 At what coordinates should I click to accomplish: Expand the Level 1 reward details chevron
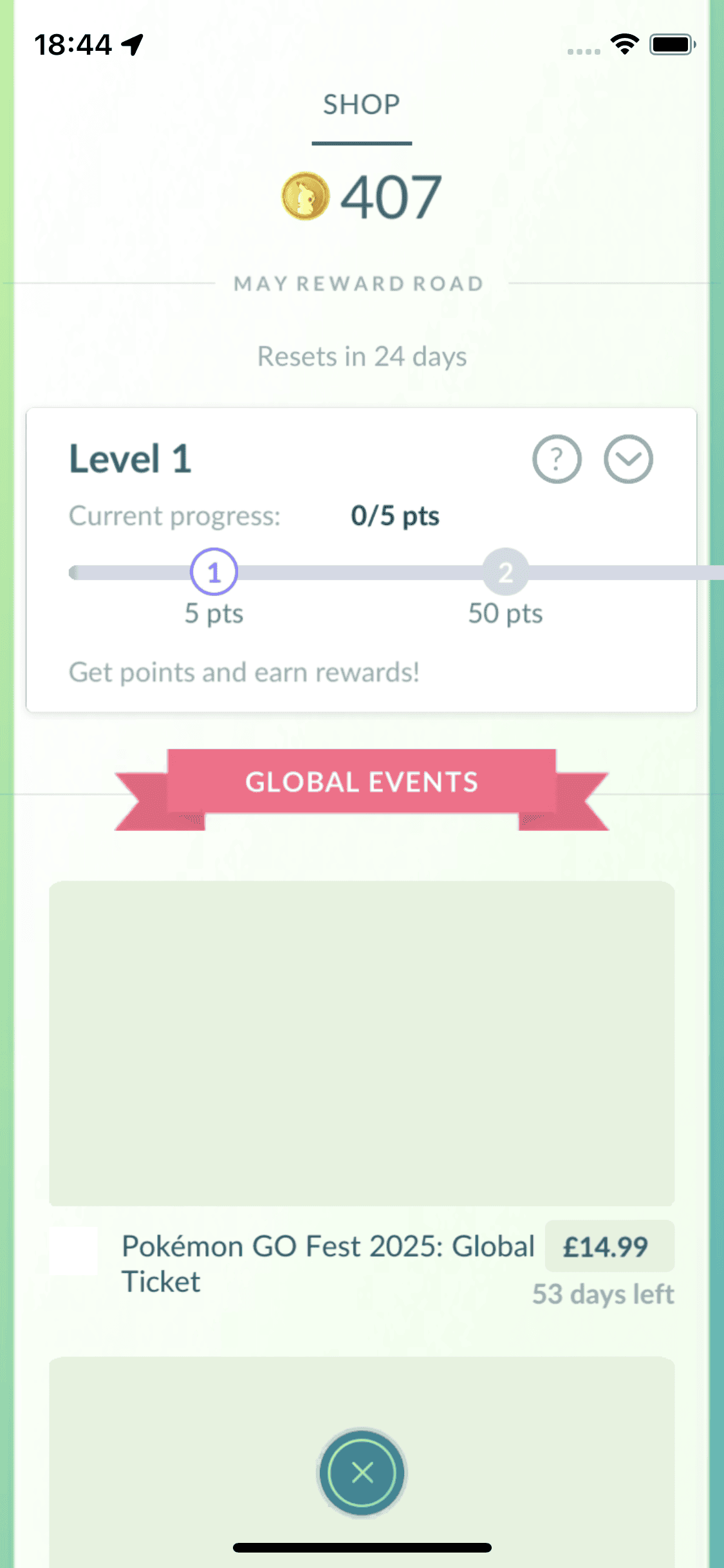(628, 459)
